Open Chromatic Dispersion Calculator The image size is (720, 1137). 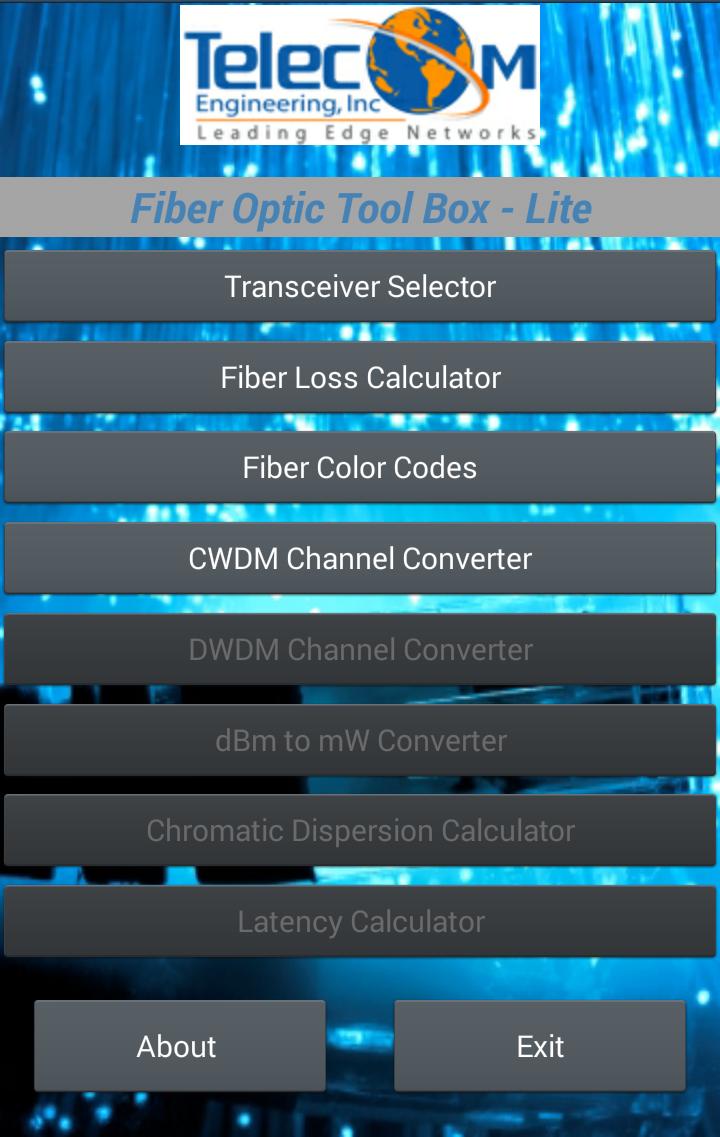[x=360, y=831]
